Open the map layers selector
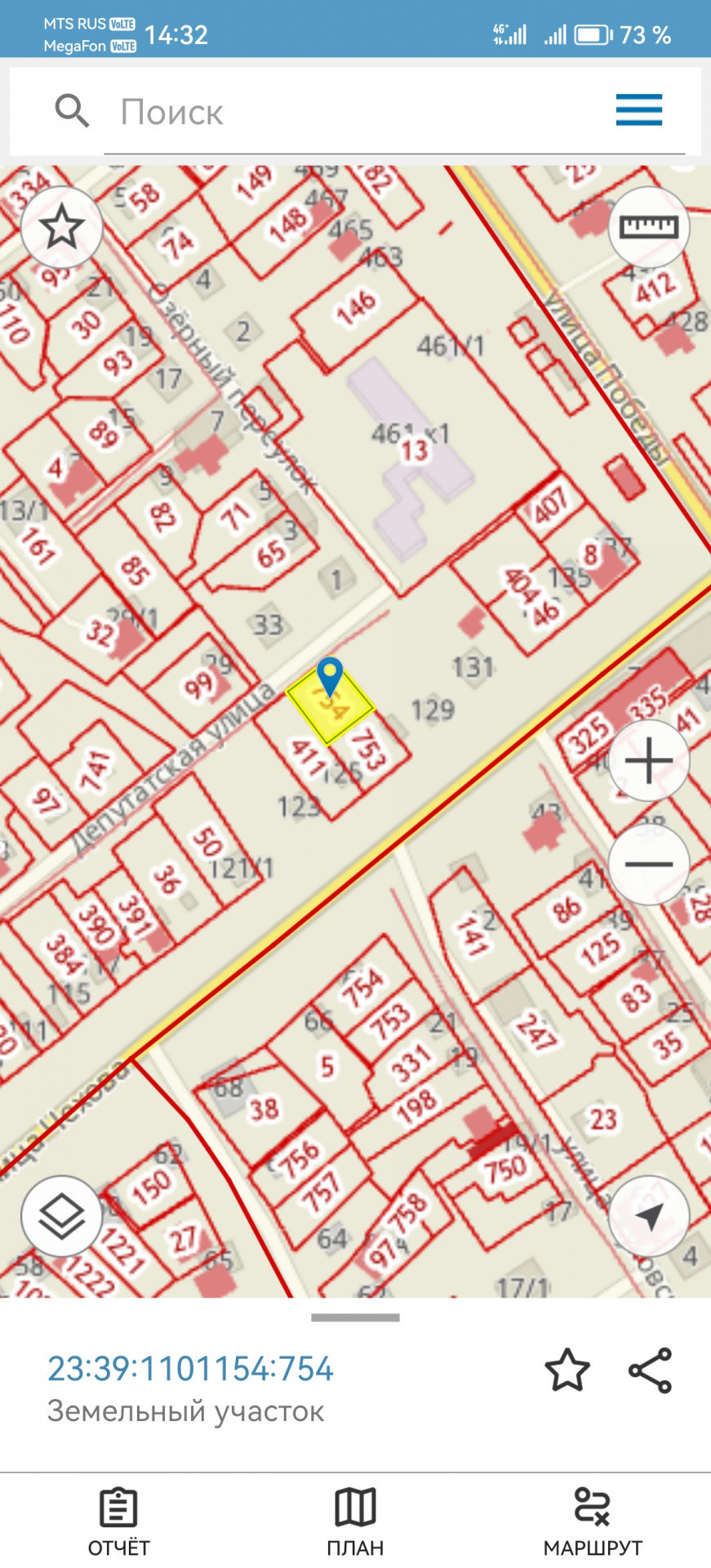Image resolution: width=711 pixels, height=1568 pixels. point(61,1217)
